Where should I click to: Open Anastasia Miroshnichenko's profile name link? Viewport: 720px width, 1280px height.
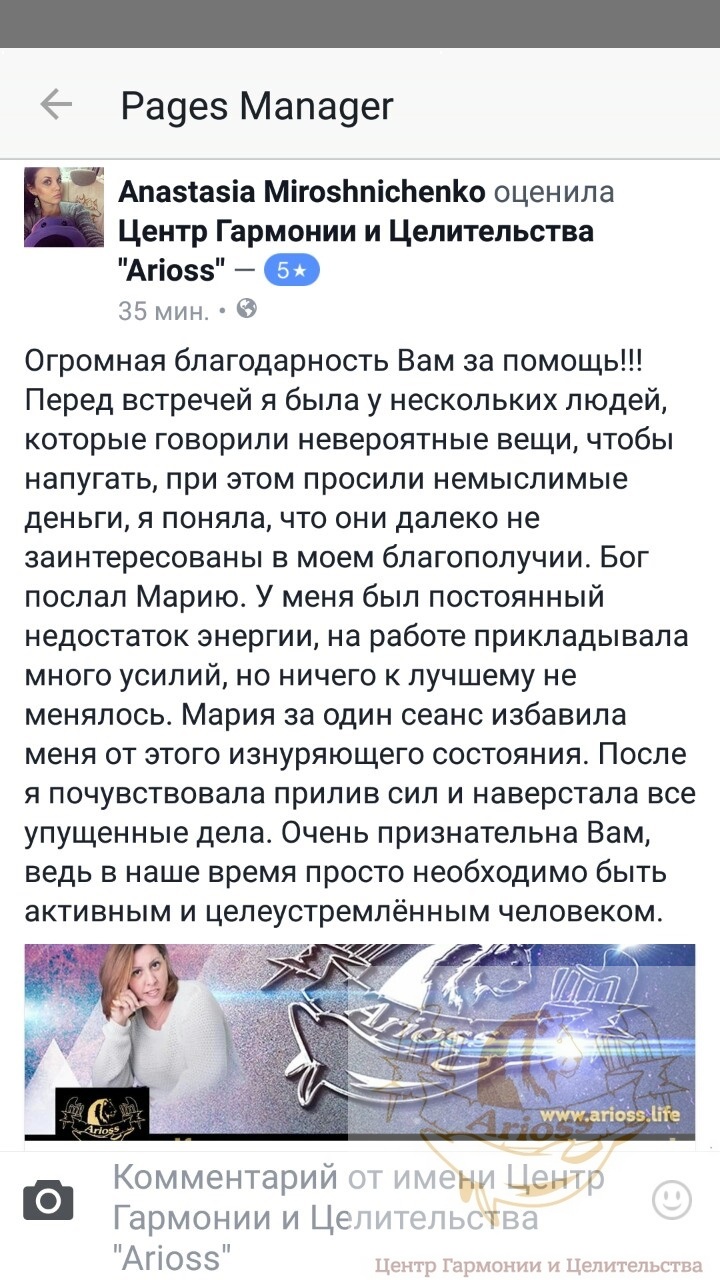click(301, 192)
